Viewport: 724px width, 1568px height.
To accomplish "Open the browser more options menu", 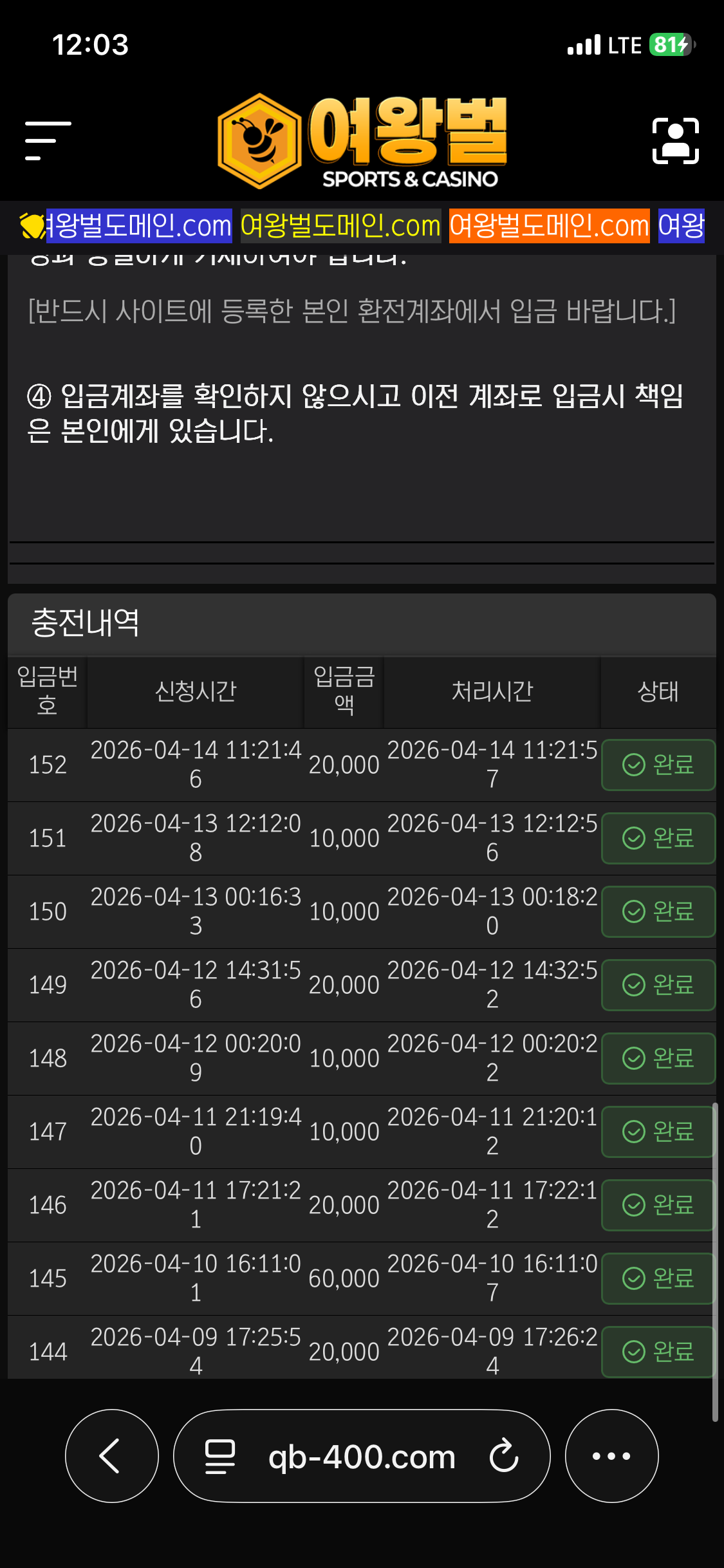I will click(611, 1455).
